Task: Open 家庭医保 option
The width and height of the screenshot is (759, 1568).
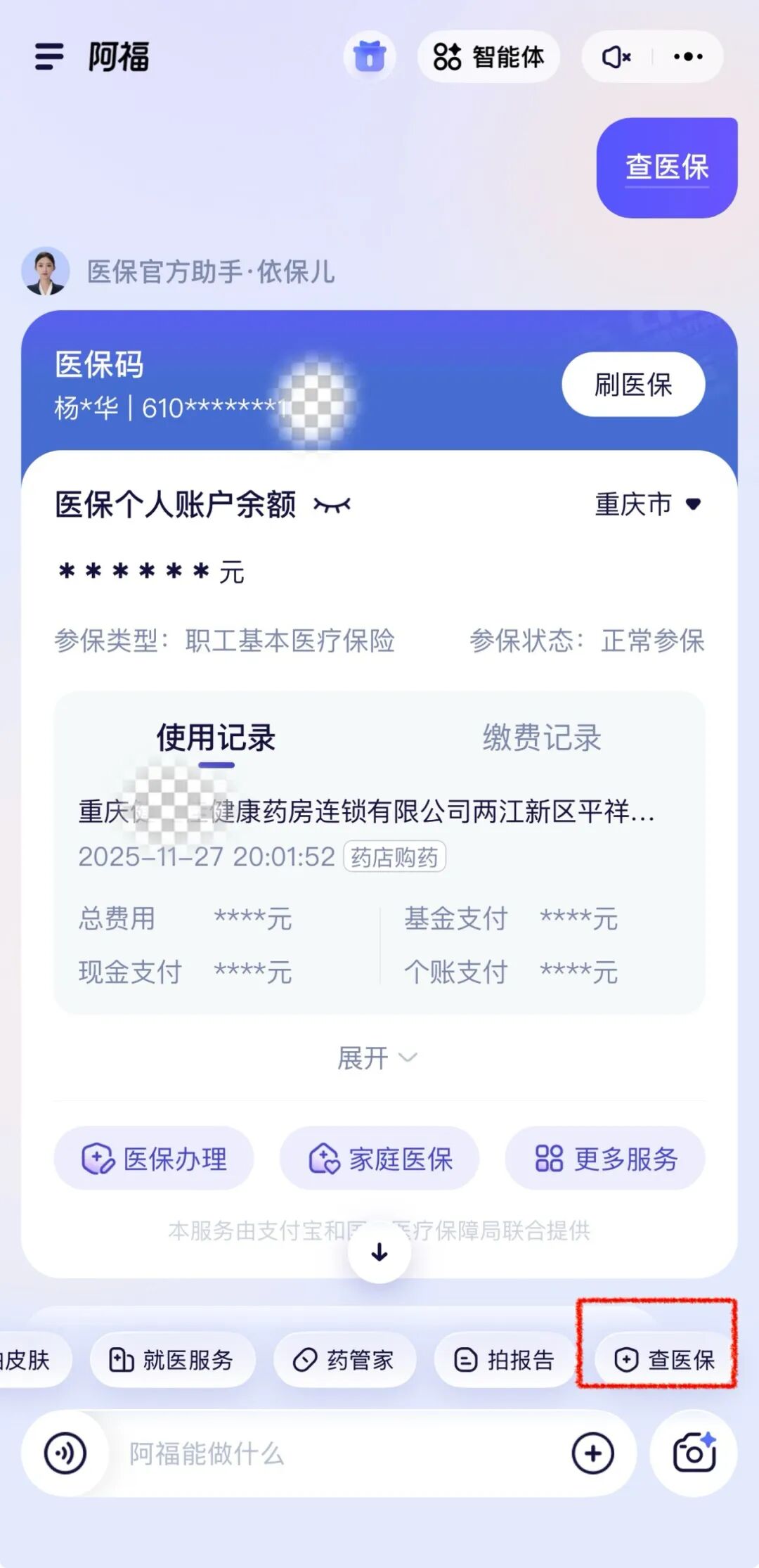Action: [x=379, y=1159]
